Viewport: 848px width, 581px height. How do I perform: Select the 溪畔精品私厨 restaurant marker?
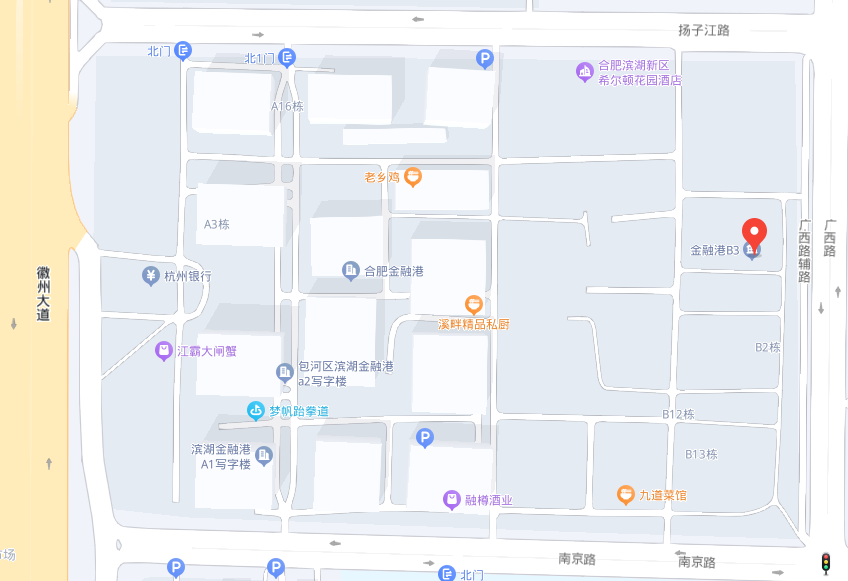point(474,304)
